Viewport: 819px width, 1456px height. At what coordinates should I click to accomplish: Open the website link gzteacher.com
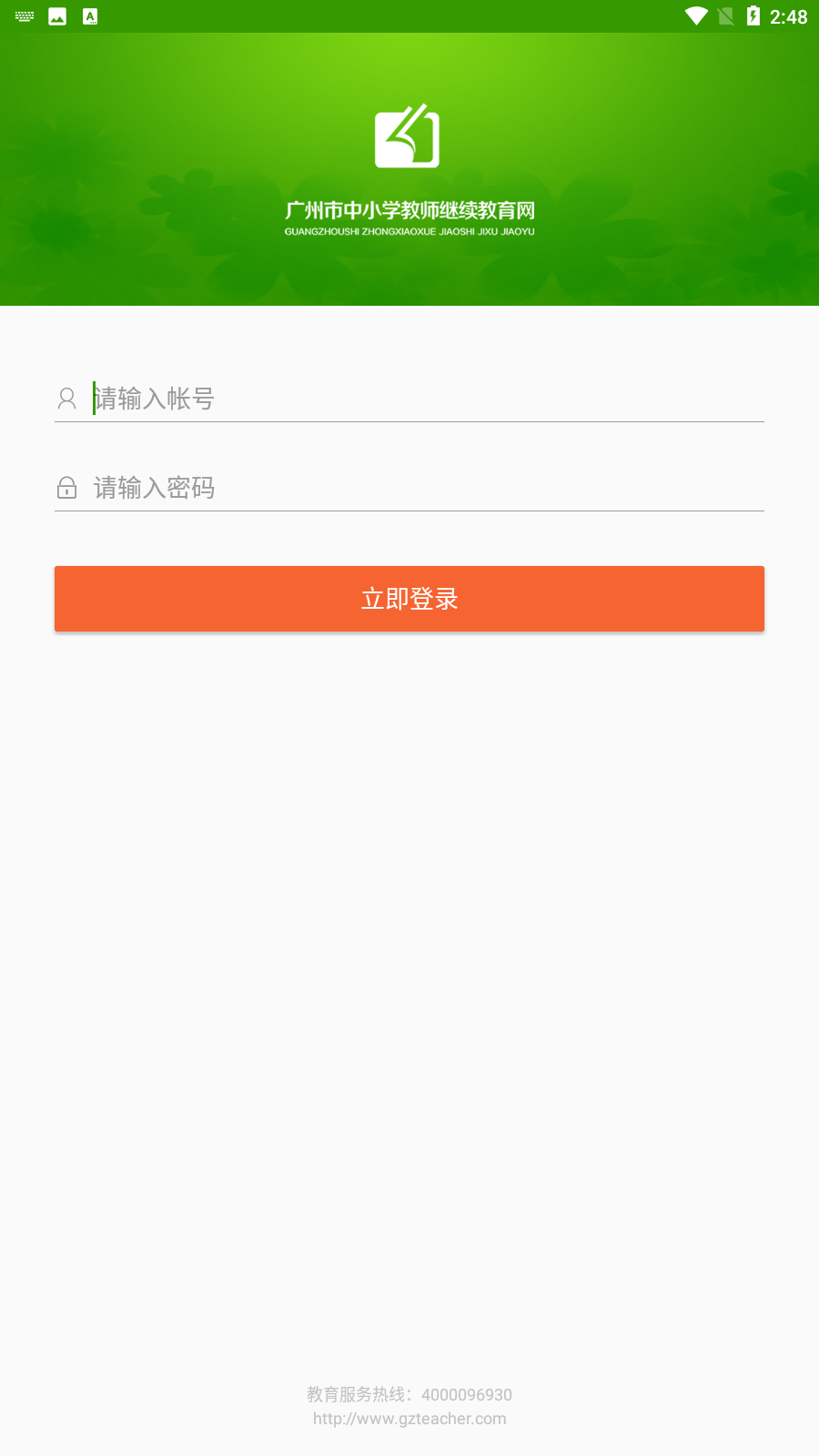point(409,1419)
